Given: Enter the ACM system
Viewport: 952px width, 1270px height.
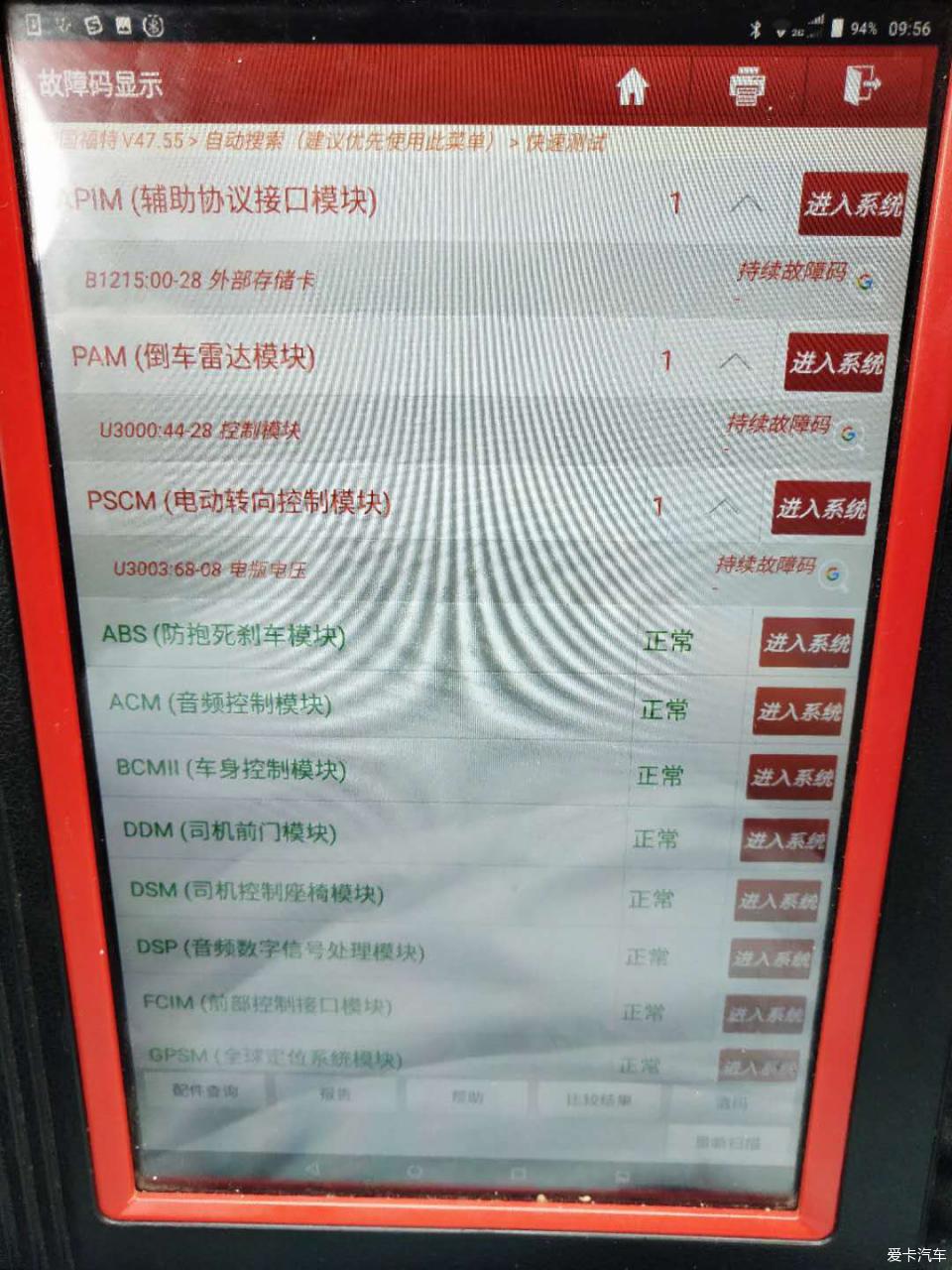Looking at the screenshot, I should (799, 711).
